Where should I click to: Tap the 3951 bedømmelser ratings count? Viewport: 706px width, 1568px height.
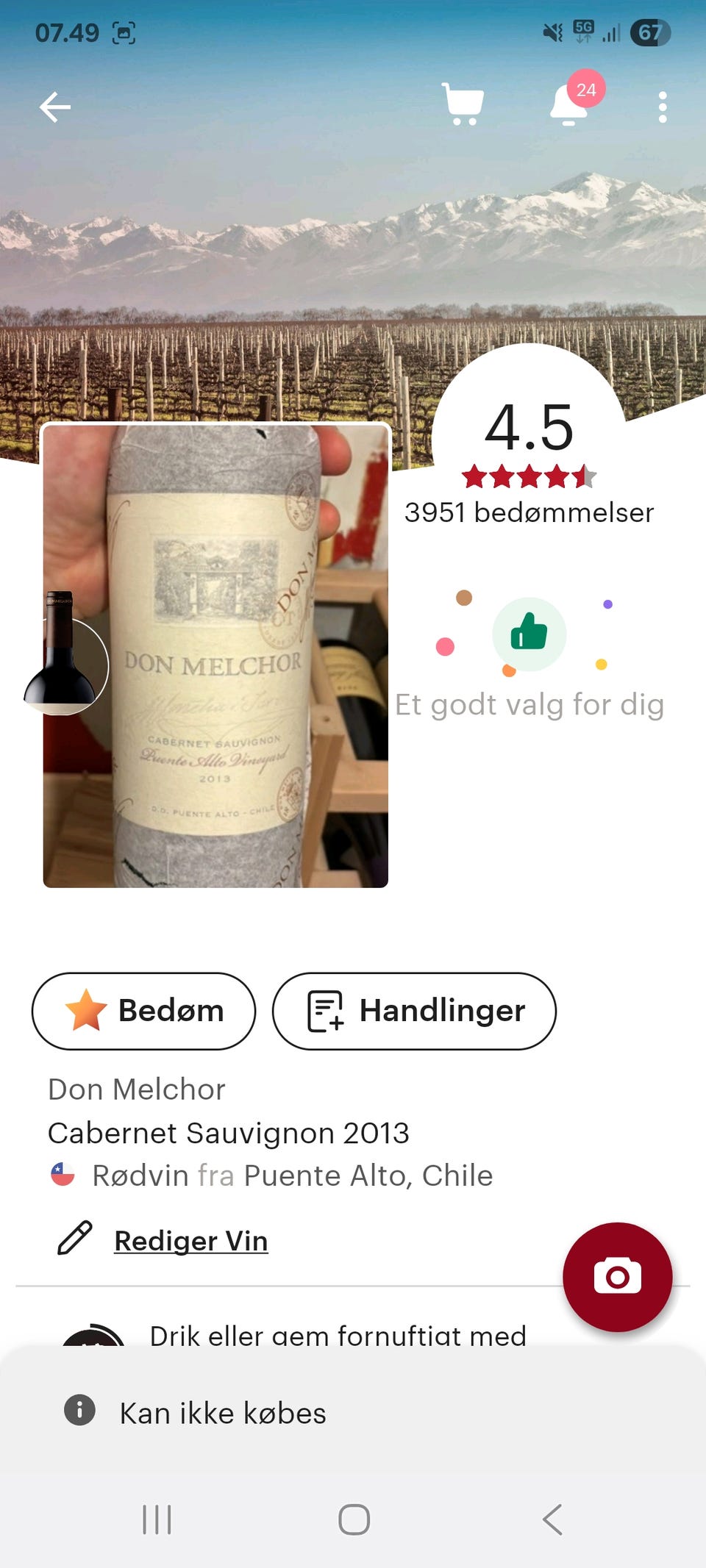tap(529, 512)
